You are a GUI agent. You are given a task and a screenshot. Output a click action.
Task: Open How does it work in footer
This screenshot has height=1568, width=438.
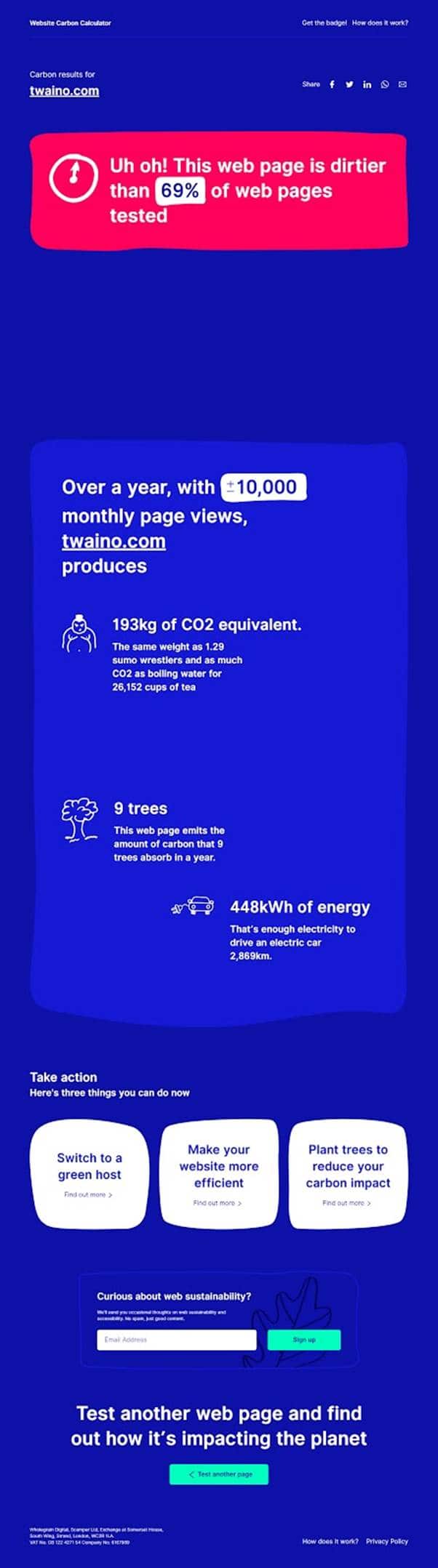coord(330,1541)
